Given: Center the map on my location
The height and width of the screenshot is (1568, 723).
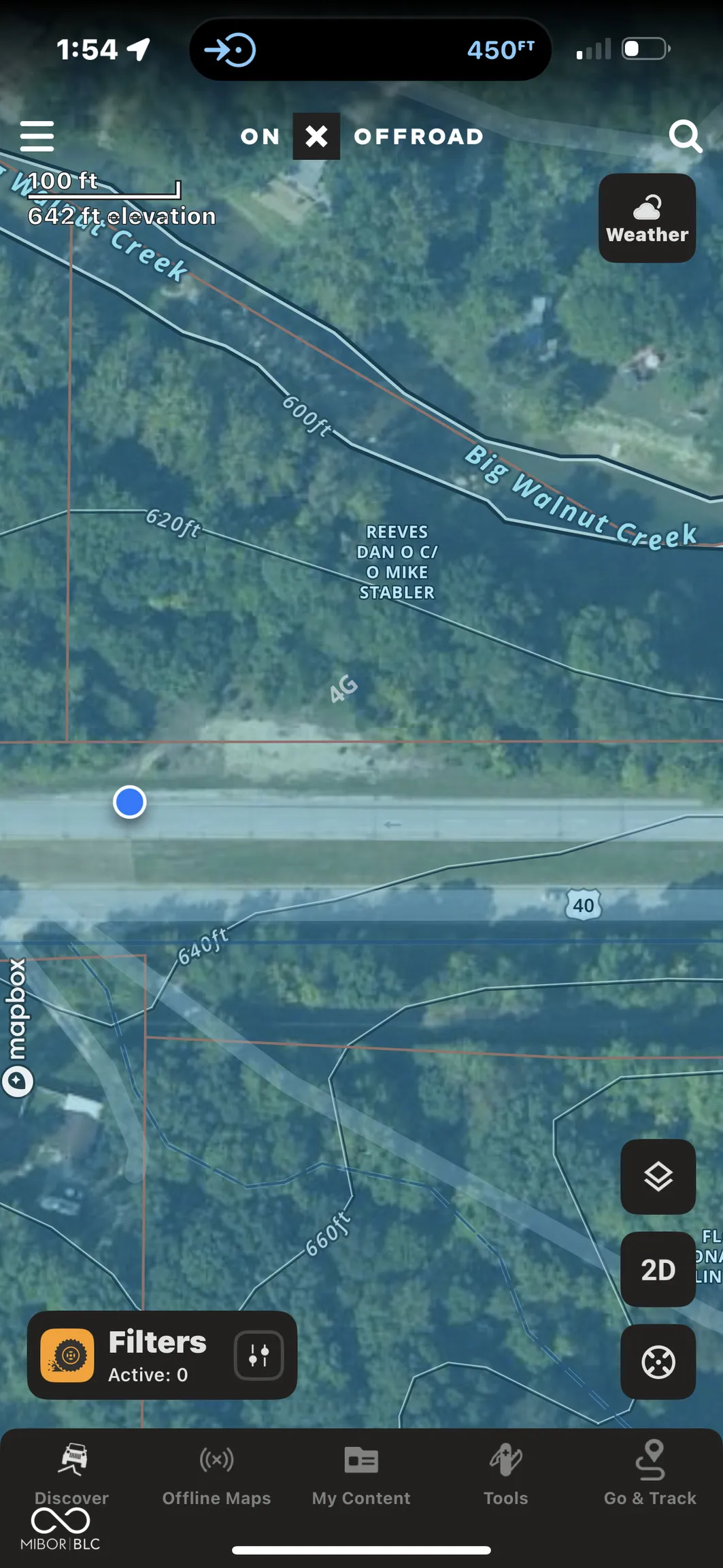Looking at the screenshot, I should pos(658,1362).
